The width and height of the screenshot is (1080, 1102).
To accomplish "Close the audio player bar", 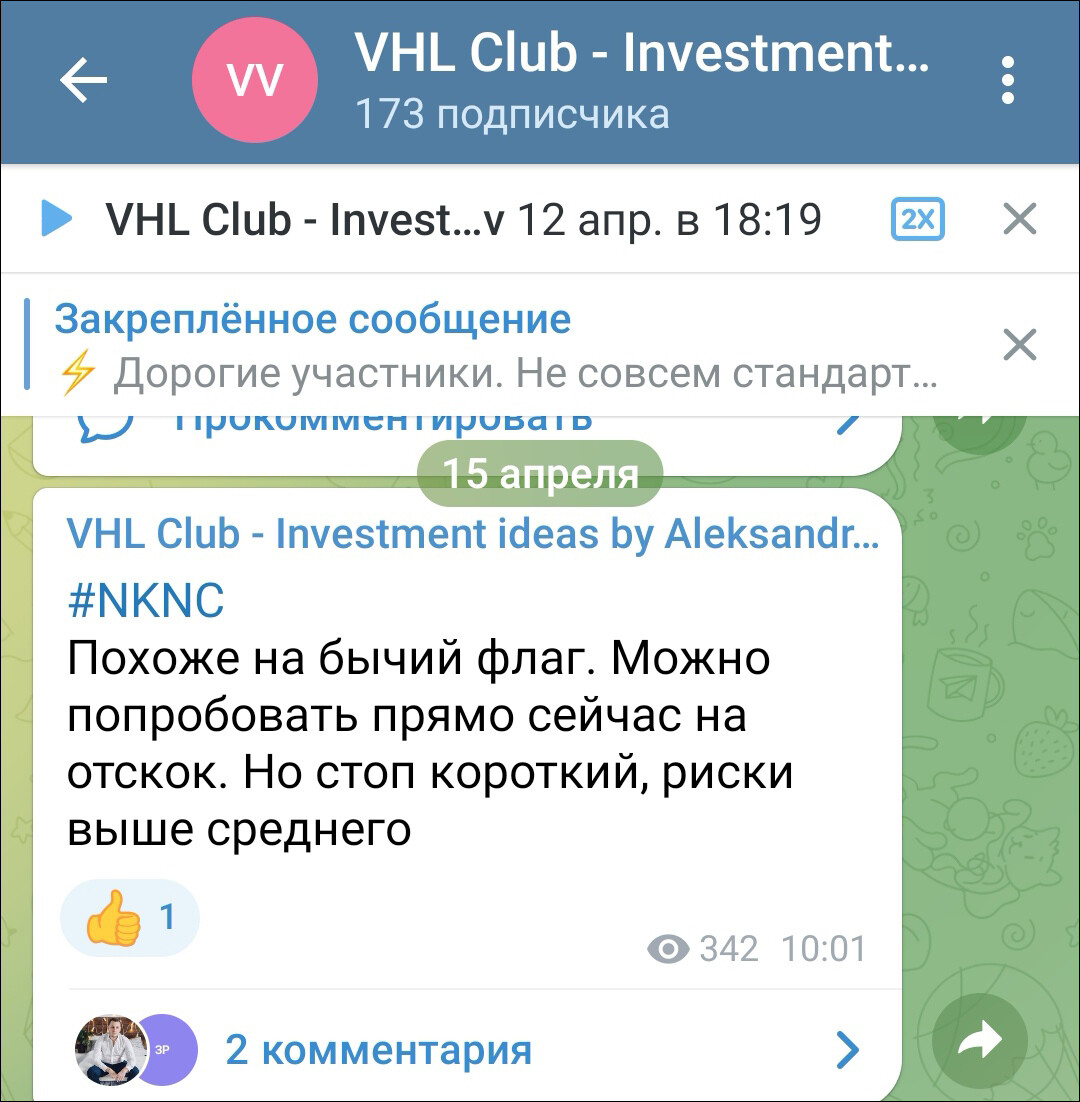I will (1019, 219).
